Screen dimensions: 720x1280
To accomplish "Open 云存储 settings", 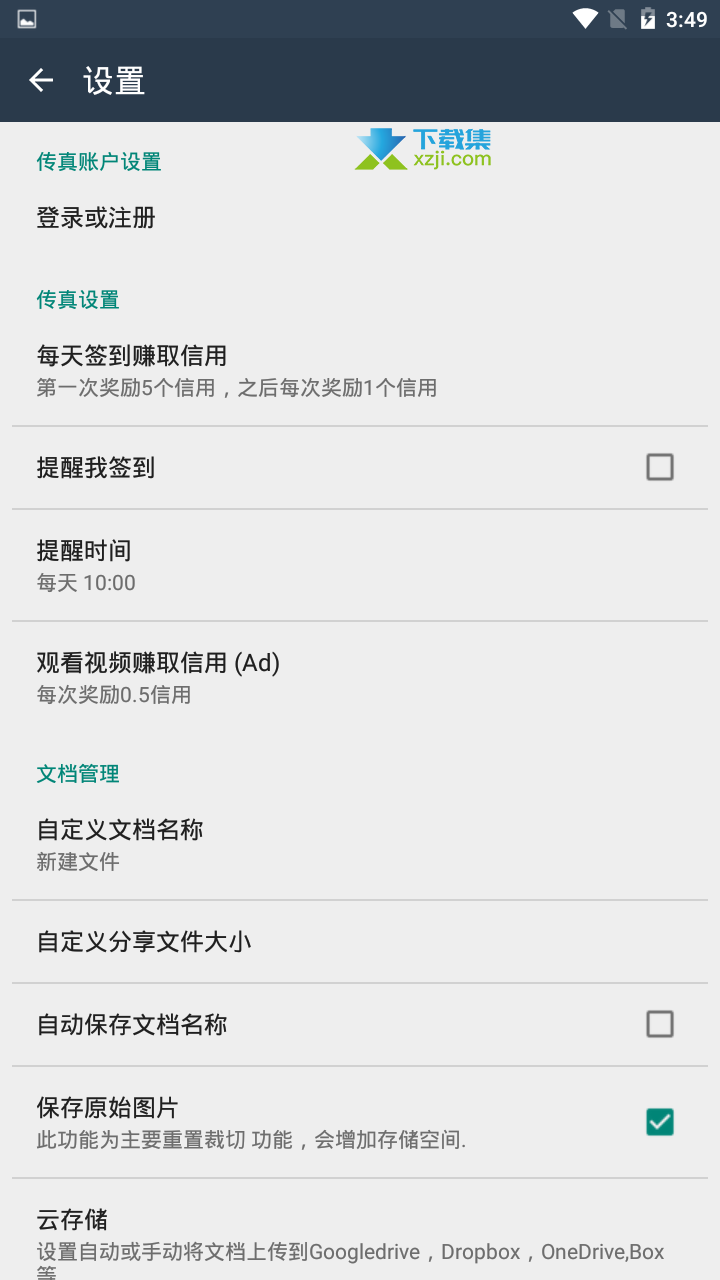I will click(x=360, y=1230).
